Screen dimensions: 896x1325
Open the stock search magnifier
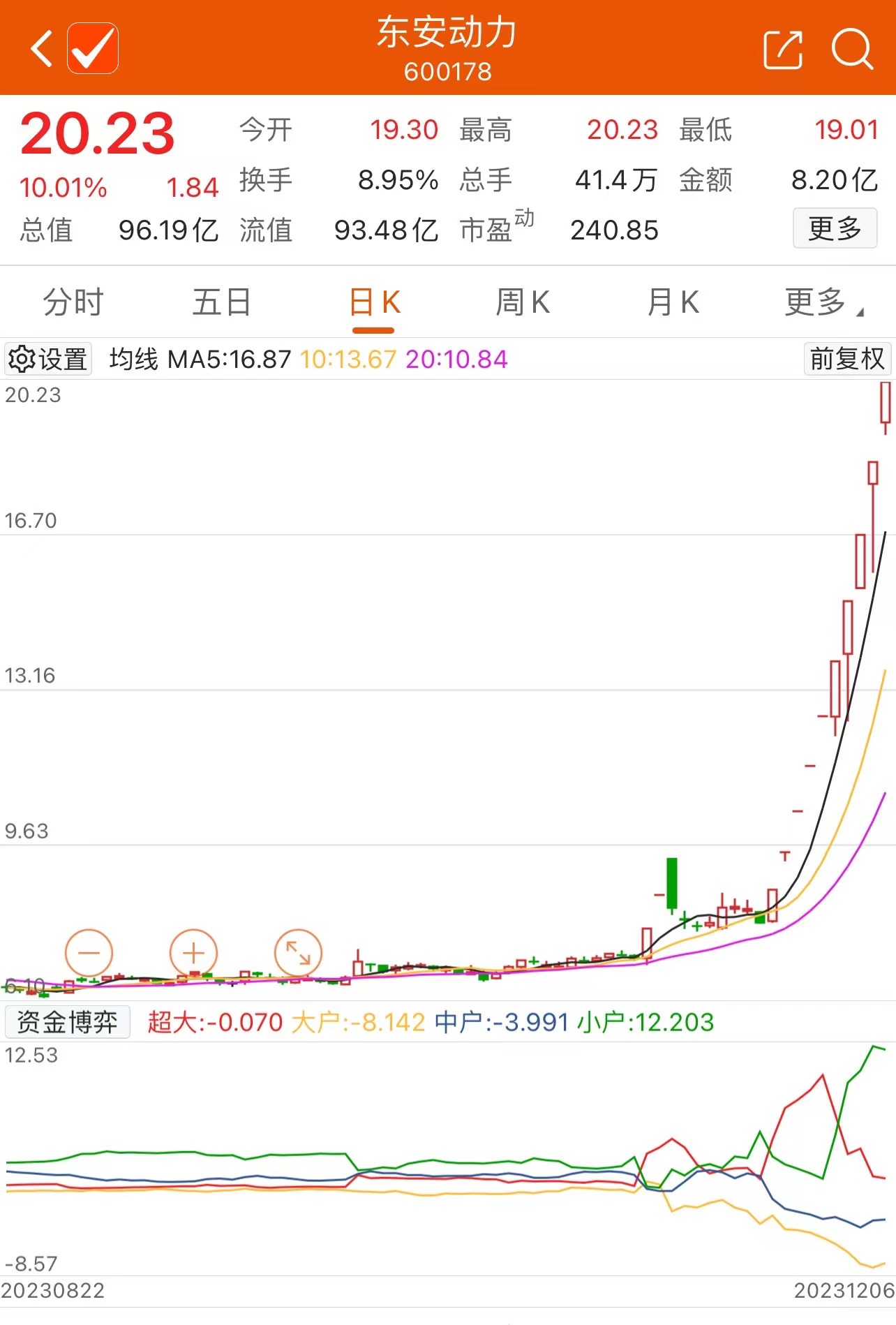tap(851, 49)
